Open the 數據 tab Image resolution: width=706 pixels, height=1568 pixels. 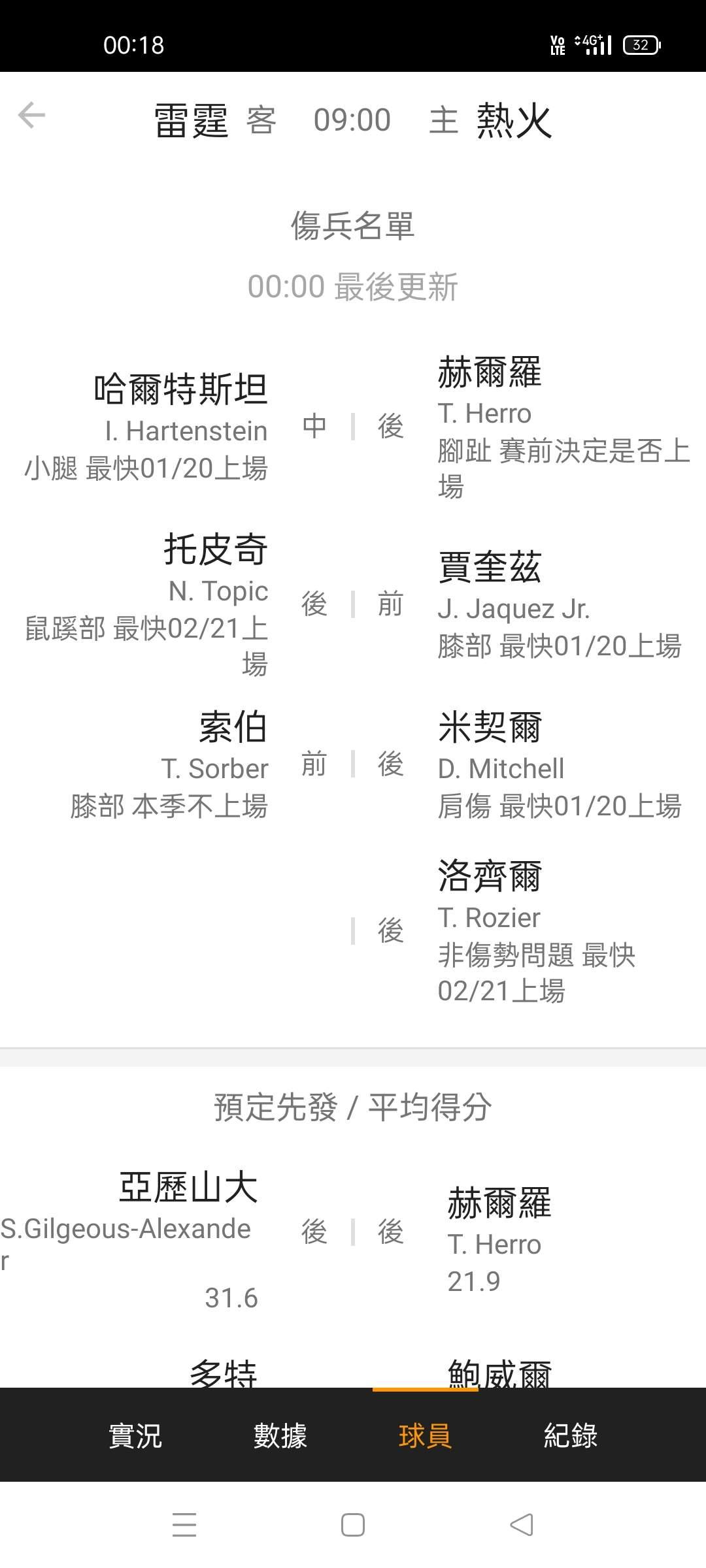point(280,1435)
